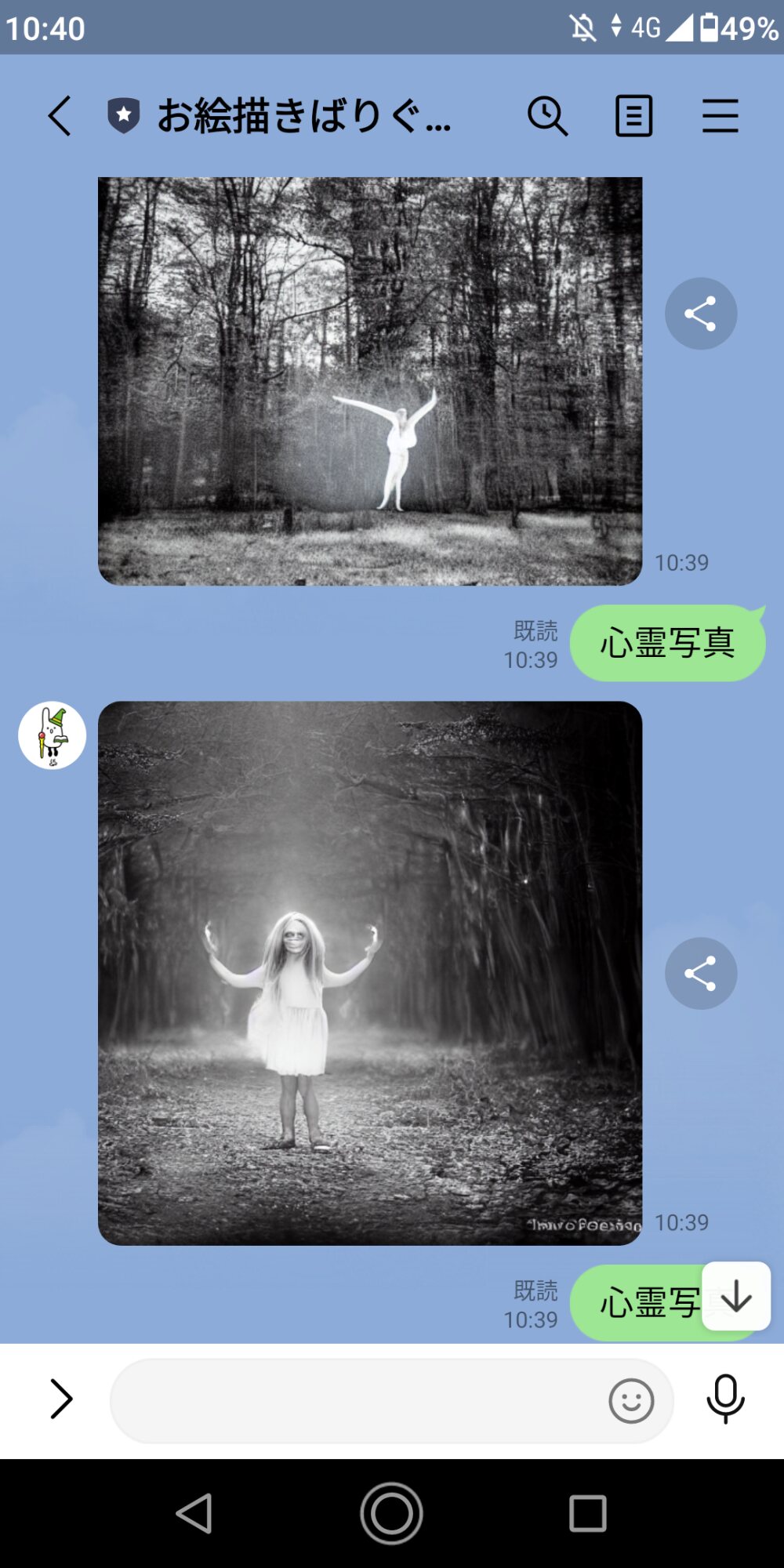Viewport: 784px width, 1568px height.
Task: Open the notes icon
Action: (x=633, y=116)
